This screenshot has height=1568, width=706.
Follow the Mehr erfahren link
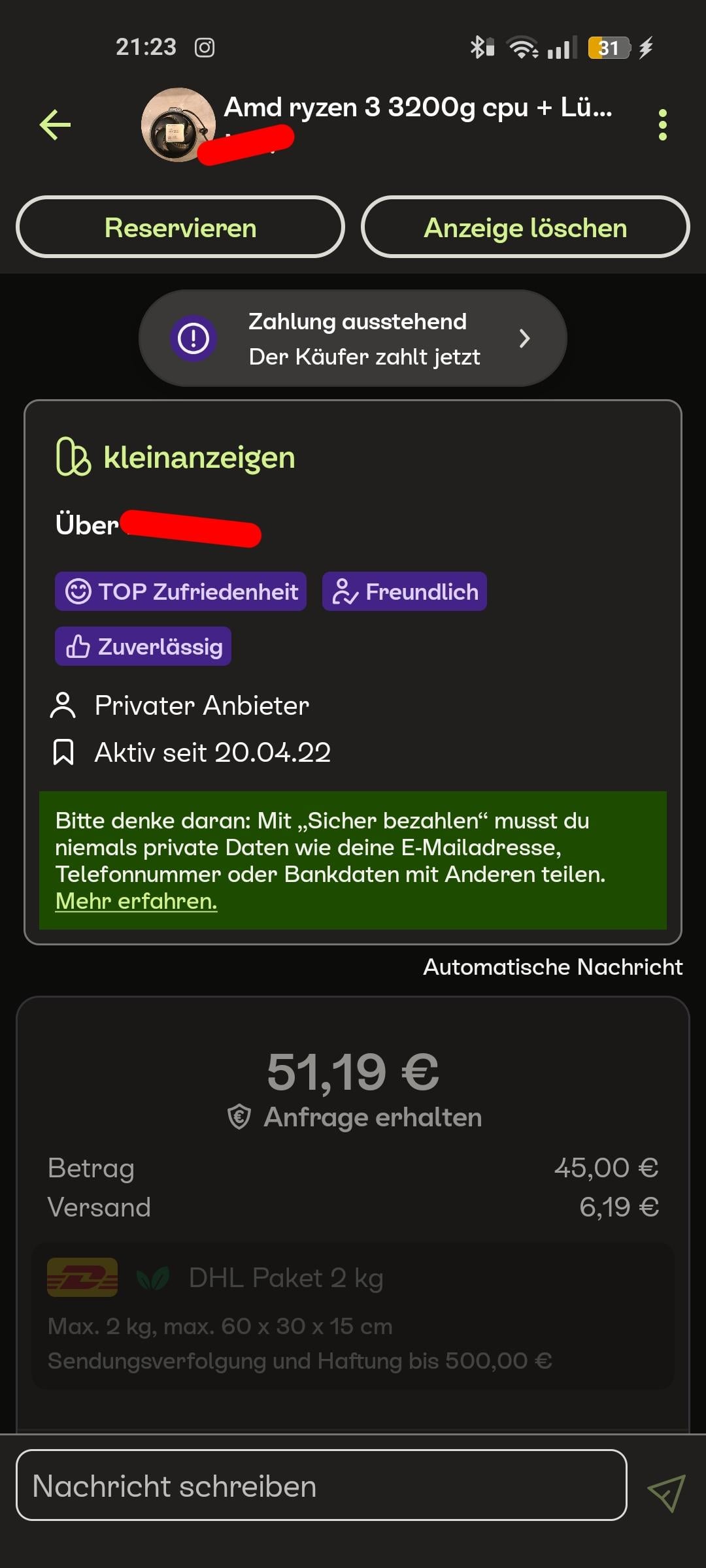(136, 901)
